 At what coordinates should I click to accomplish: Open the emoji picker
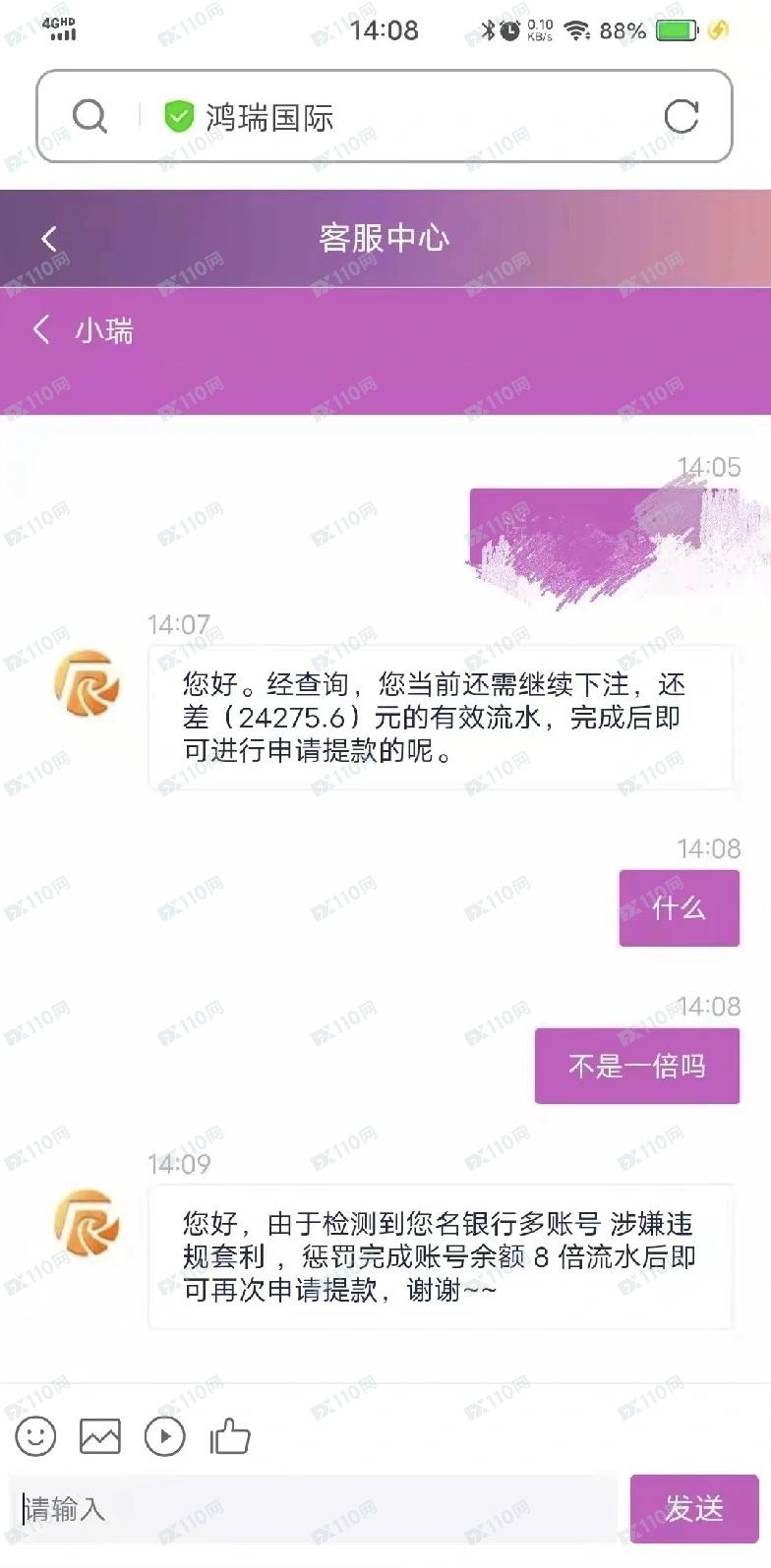(35, 1436)
